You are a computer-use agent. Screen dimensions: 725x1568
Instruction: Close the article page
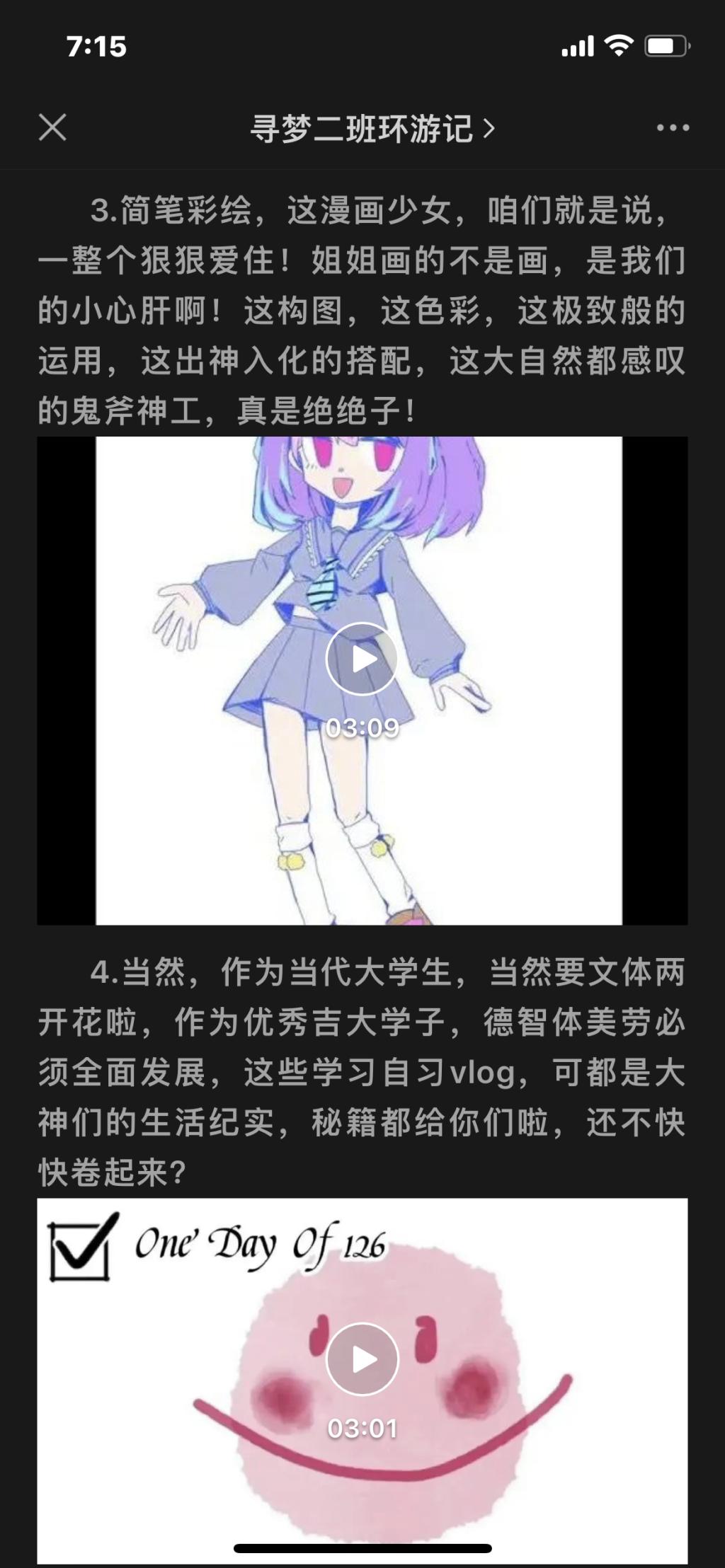[52, 128]
